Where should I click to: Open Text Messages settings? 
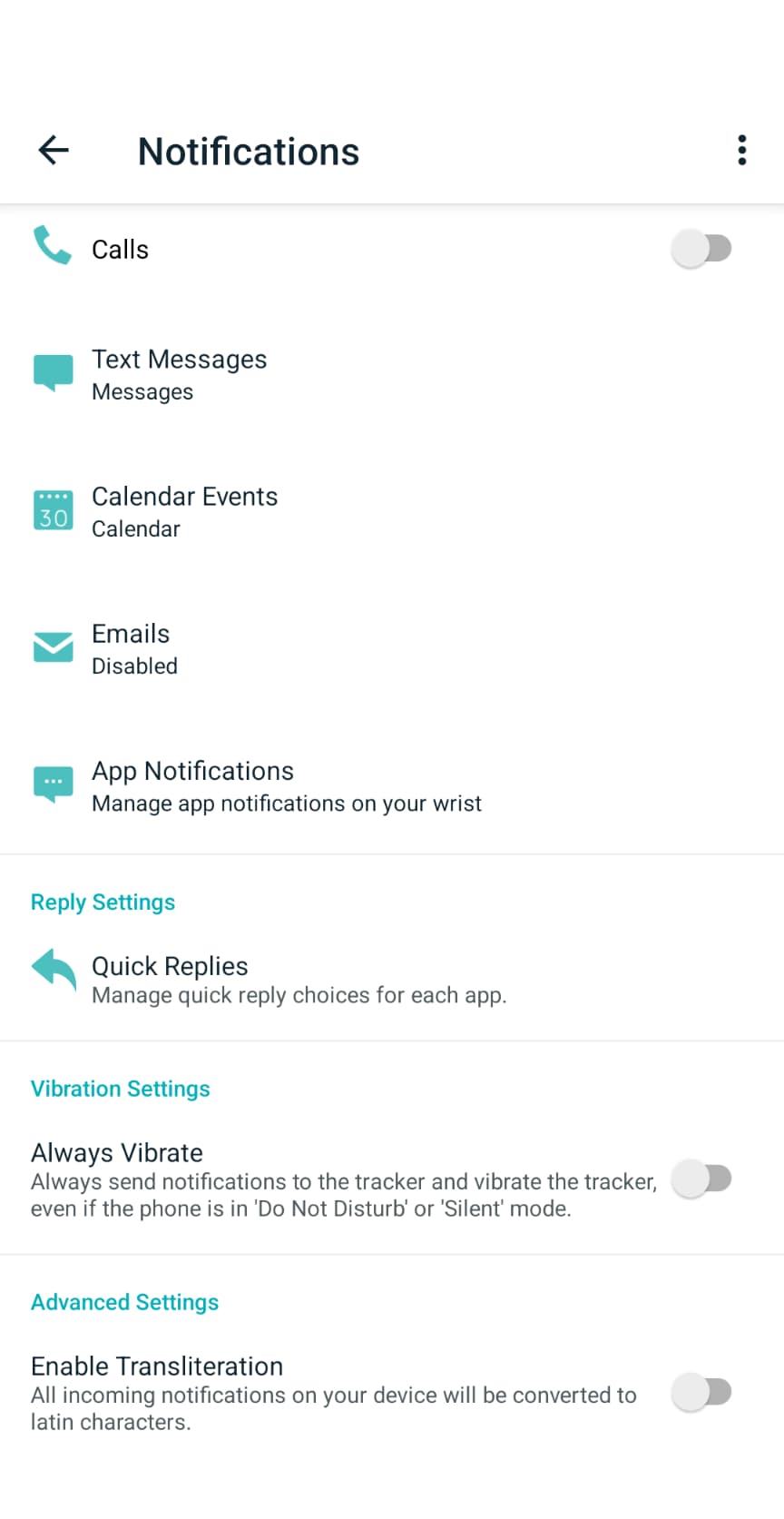[x=180, y=374]
